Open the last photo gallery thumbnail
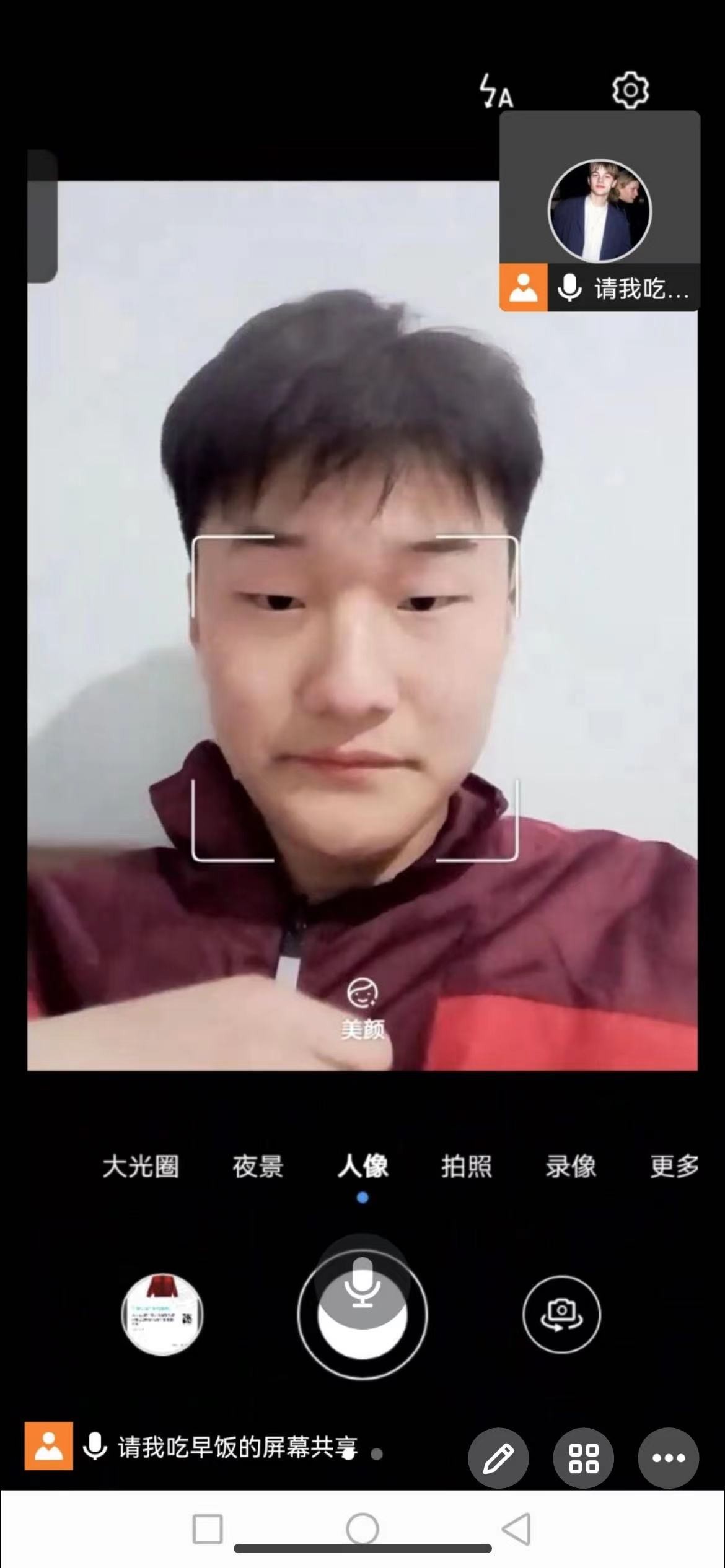This screenshot has width=725, height=1568. point(162,1314)
